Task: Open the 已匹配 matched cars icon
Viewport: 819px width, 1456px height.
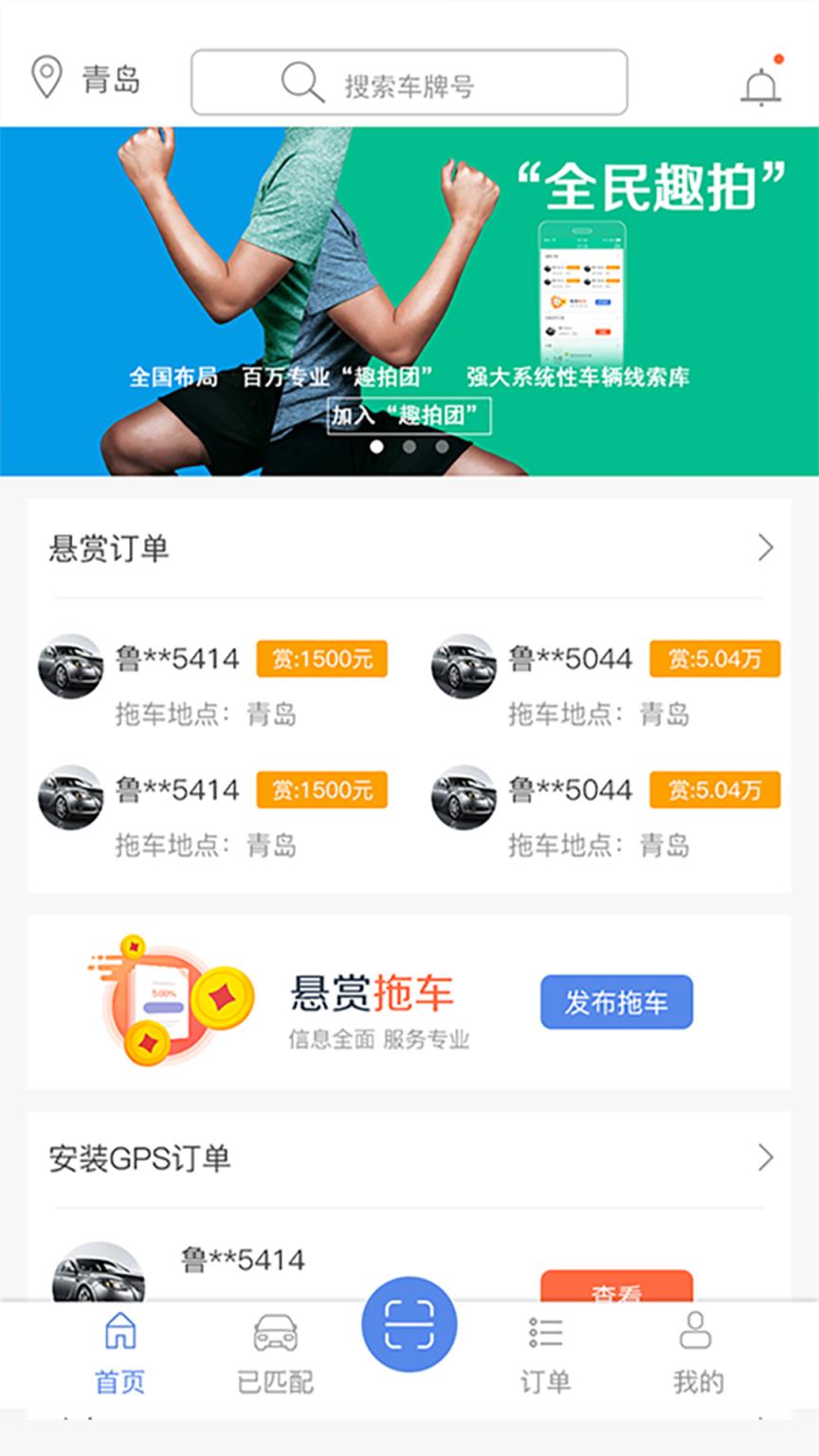Action: [275, 1331]
